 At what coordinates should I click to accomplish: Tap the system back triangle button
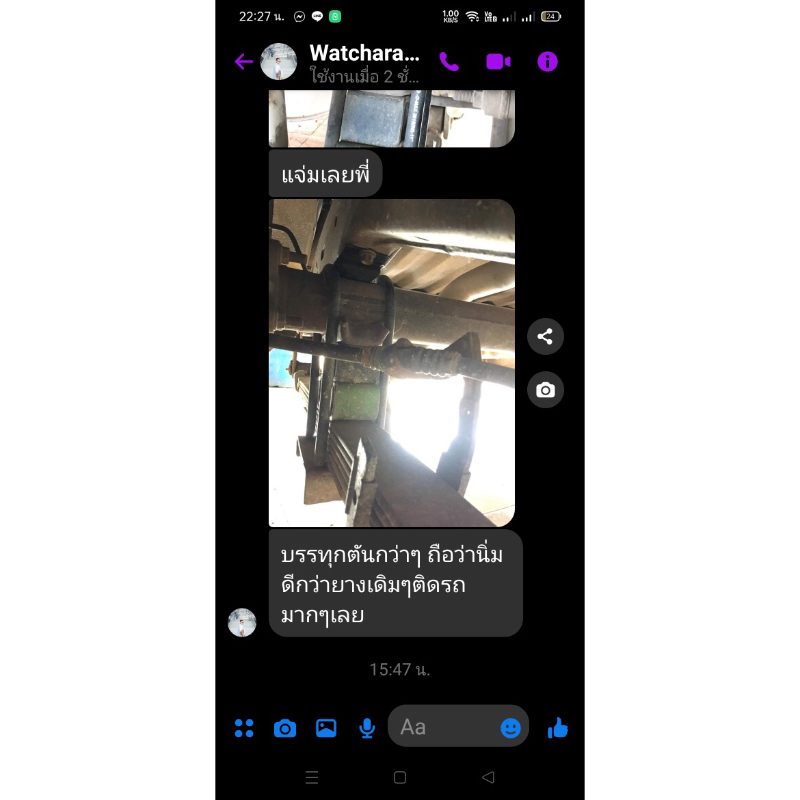(488, 777)
